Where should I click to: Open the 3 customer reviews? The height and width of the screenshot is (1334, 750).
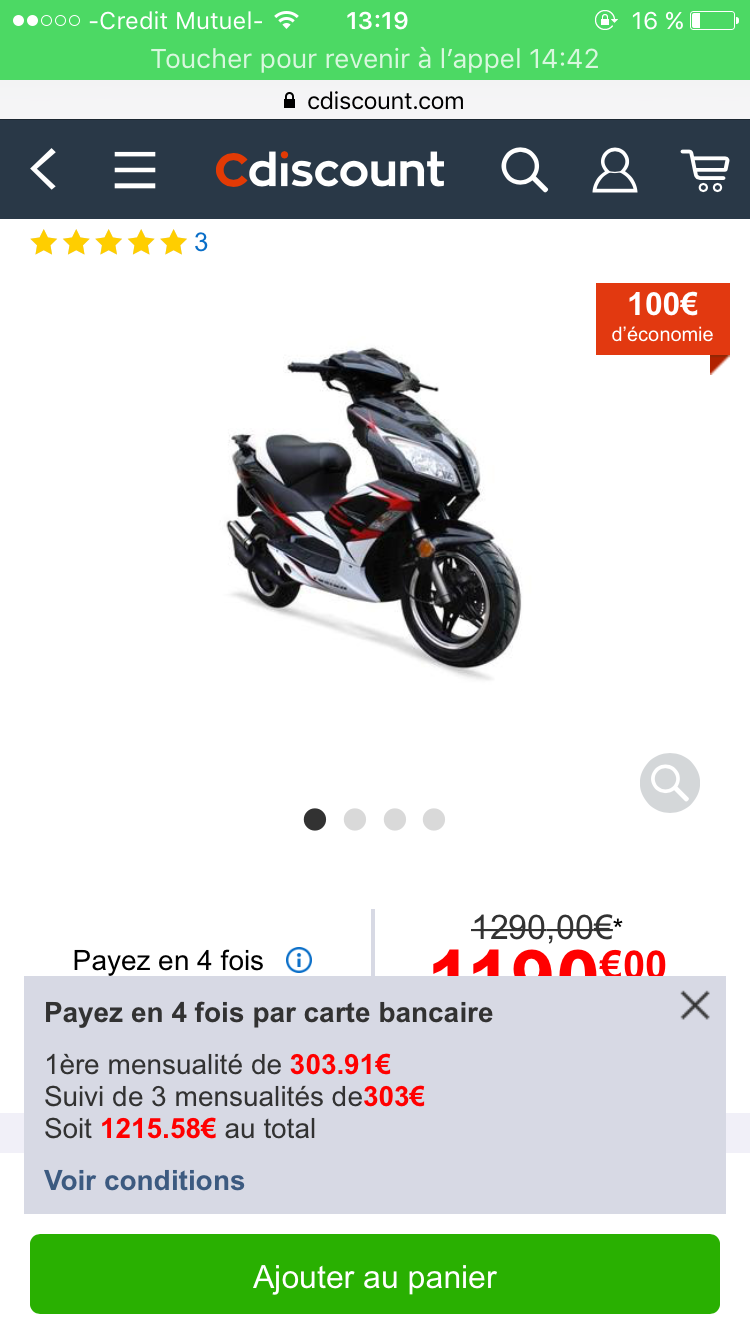click(200, 242)
